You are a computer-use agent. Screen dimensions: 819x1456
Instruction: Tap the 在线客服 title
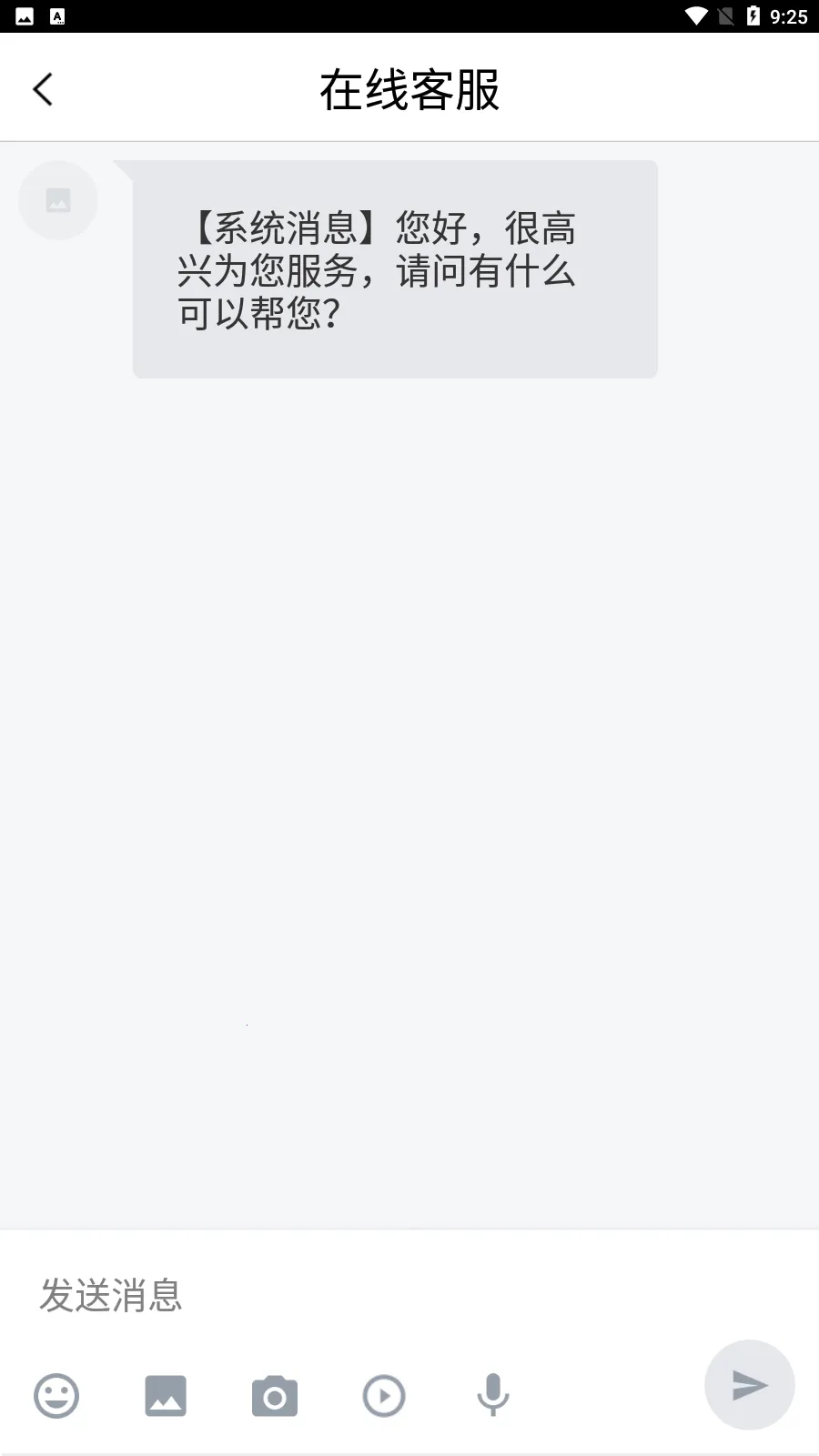409,90
